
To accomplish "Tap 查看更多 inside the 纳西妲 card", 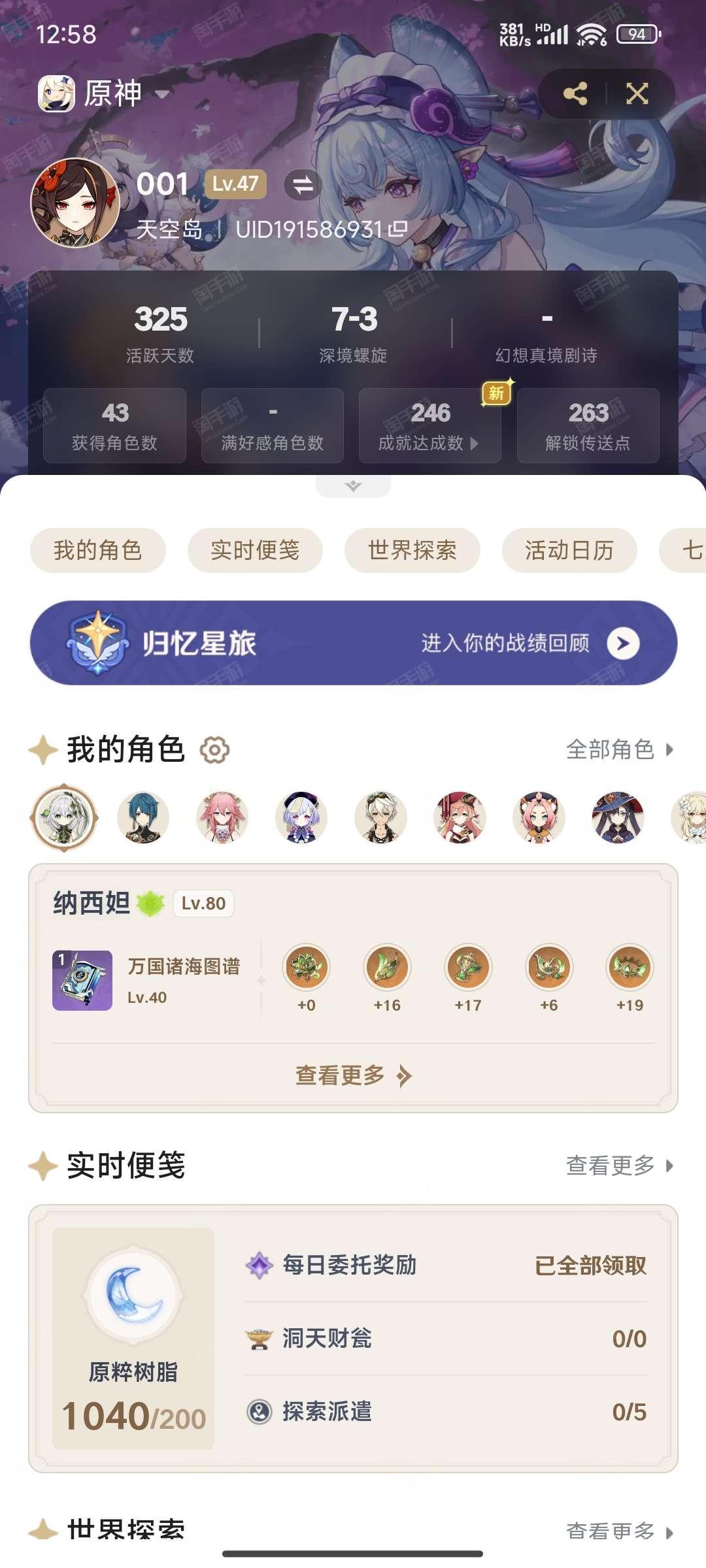I will 354,1075.
